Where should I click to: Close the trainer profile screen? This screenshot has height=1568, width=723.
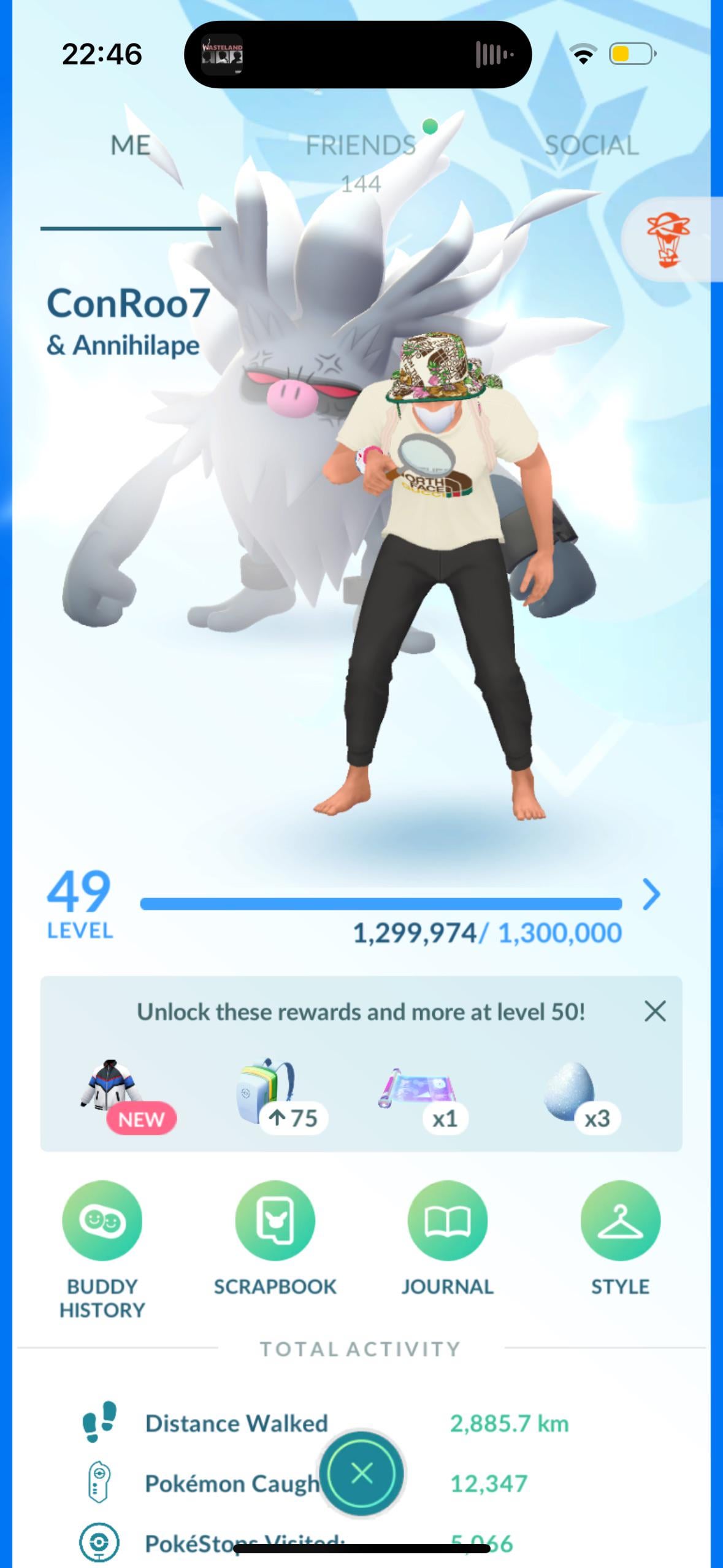click(361, 1473)
